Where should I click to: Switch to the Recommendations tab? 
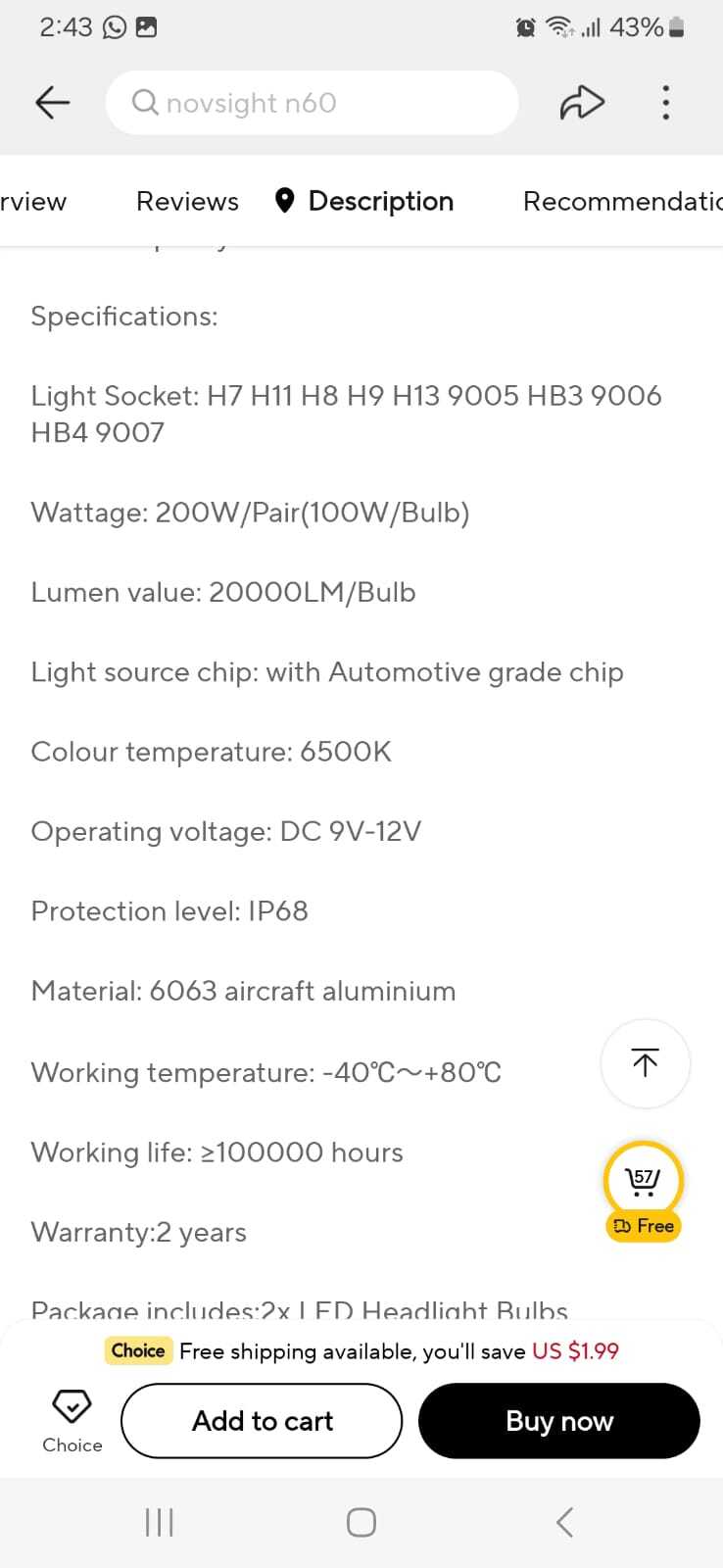[x=623, y=201]
